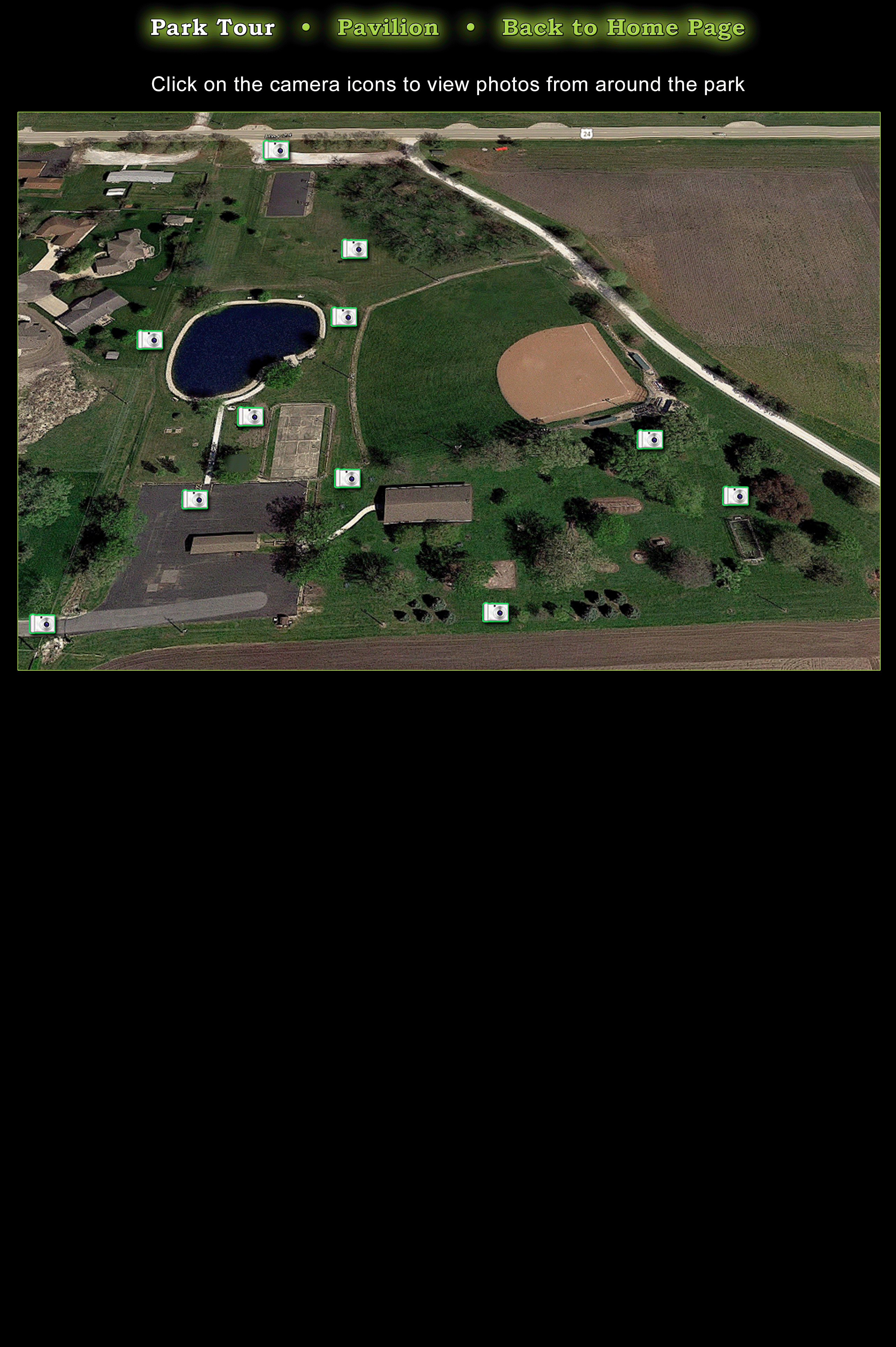This screenshot has height=1347, width=896.
Task: Open camera icon in the lawn below the court
Action: [354, 248]
